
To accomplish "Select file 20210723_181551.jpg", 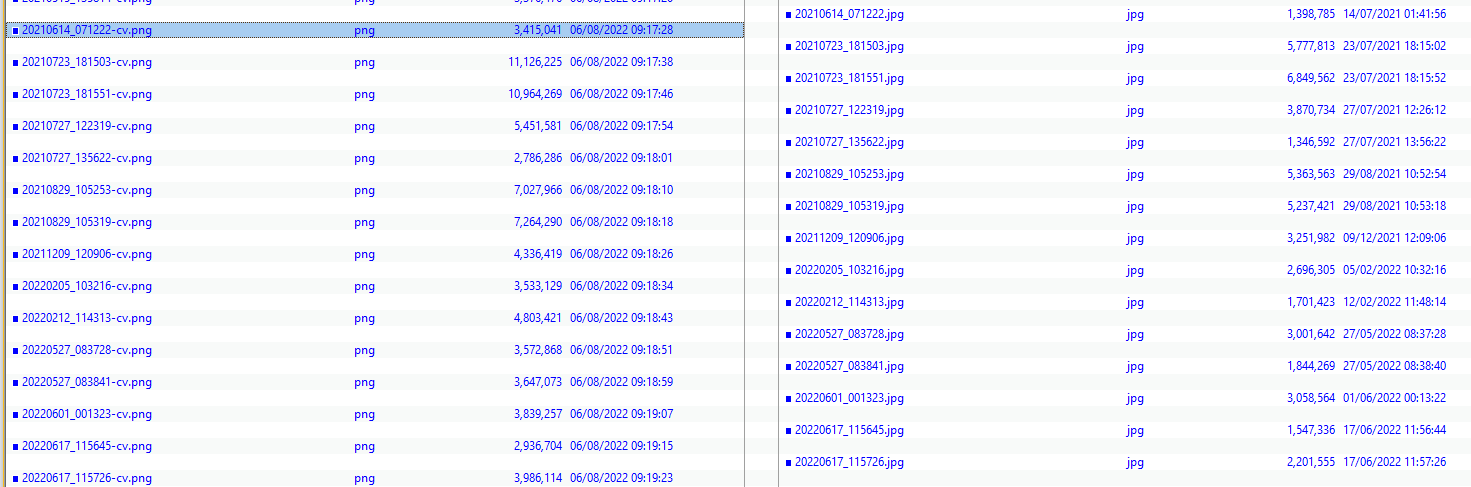I will pos(849,78).
